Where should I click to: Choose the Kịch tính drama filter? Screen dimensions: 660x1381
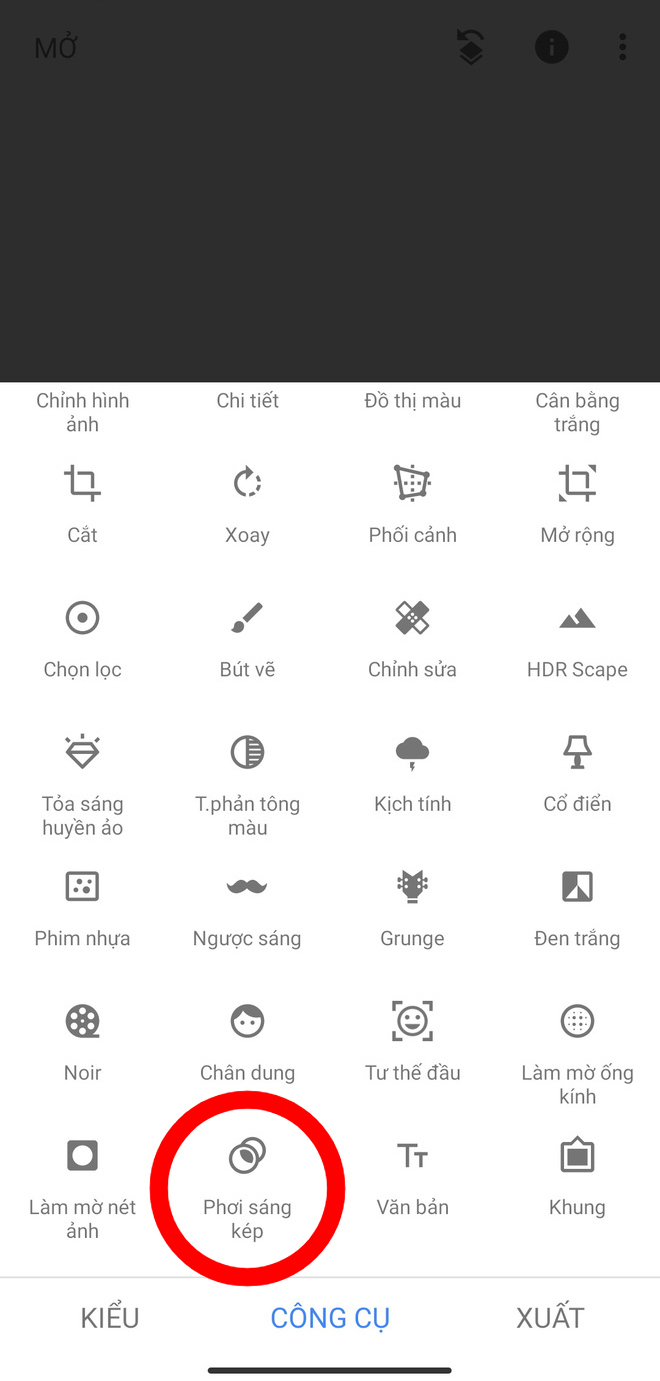coord(412,771)
